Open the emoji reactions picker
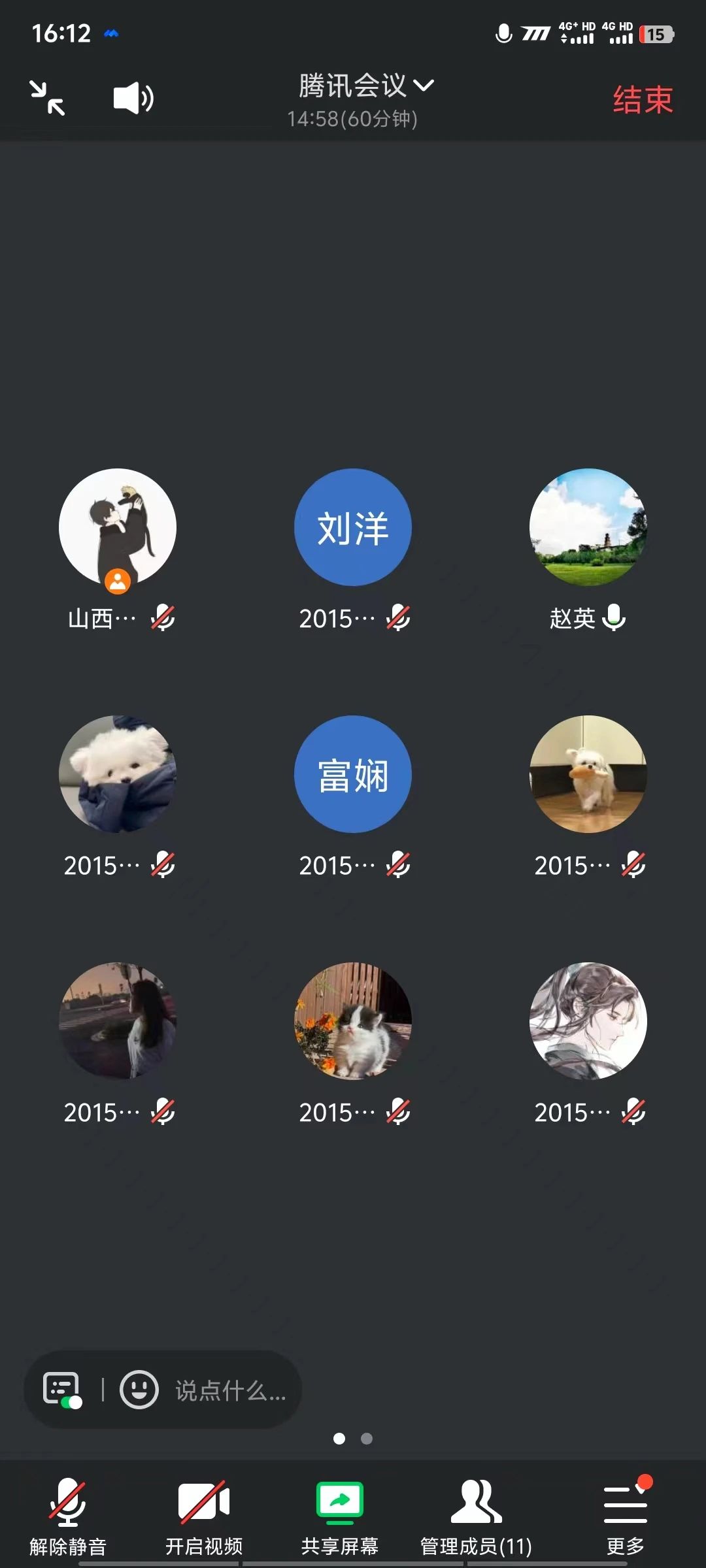 [139, 1389]
